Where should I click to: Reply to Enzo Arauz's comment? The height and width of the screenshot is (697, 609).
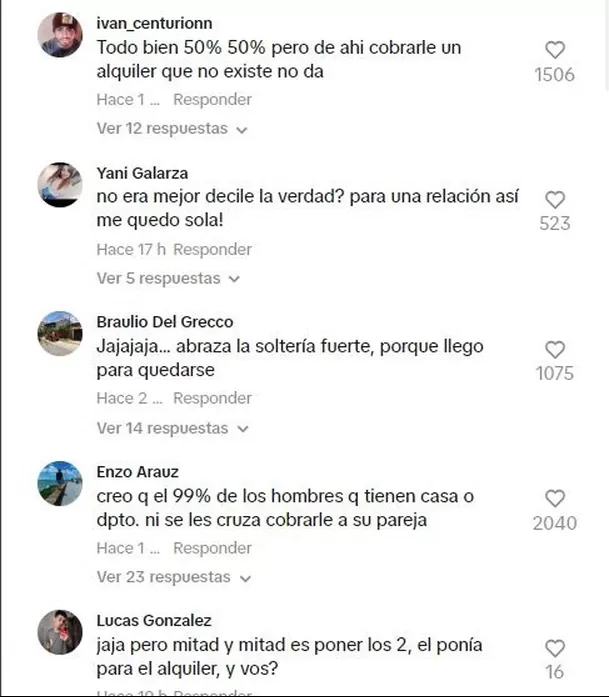tap(212, 548)
